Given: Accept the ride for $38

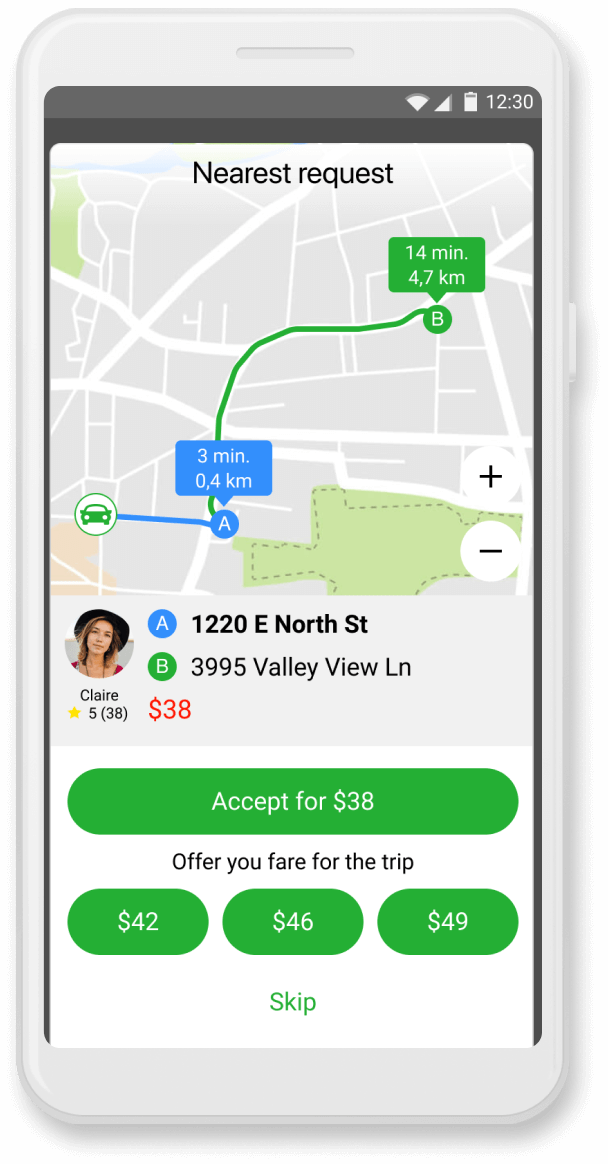Looking at the screenshot, I should click(292, 801).
